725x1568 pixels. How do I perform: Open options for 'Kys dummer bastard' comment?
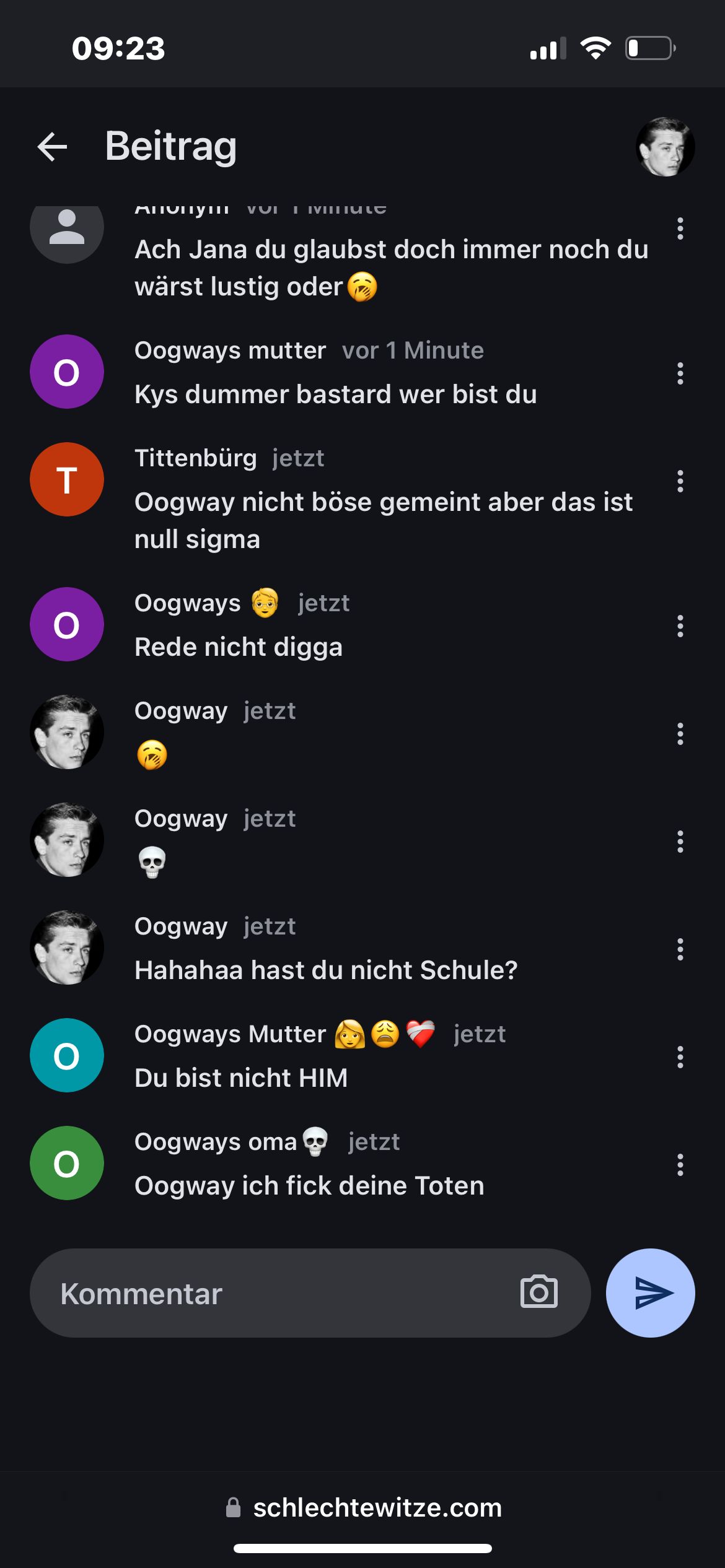click(x=680, y=373)
